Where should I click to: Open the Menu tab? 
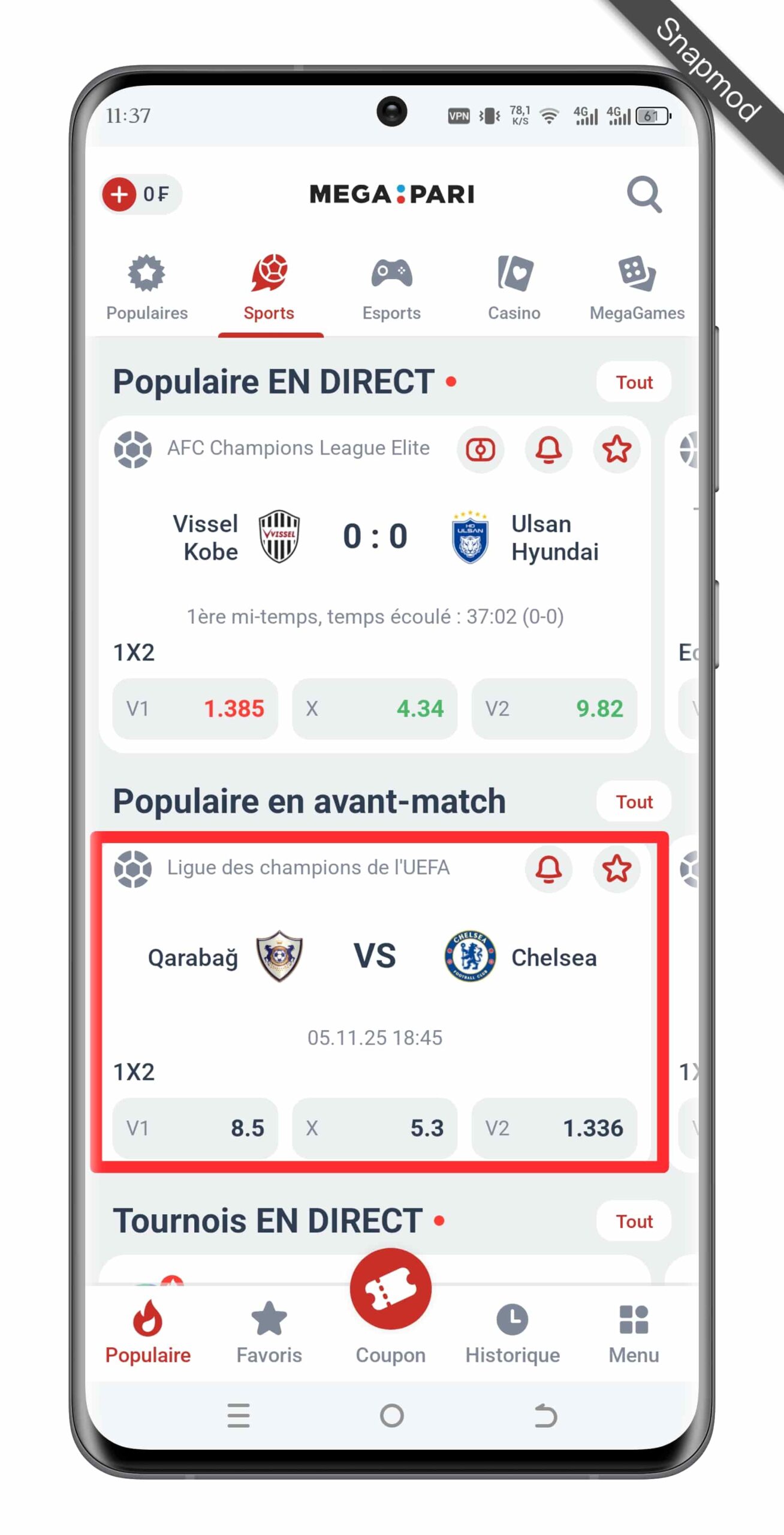[x=634, y=1332]
